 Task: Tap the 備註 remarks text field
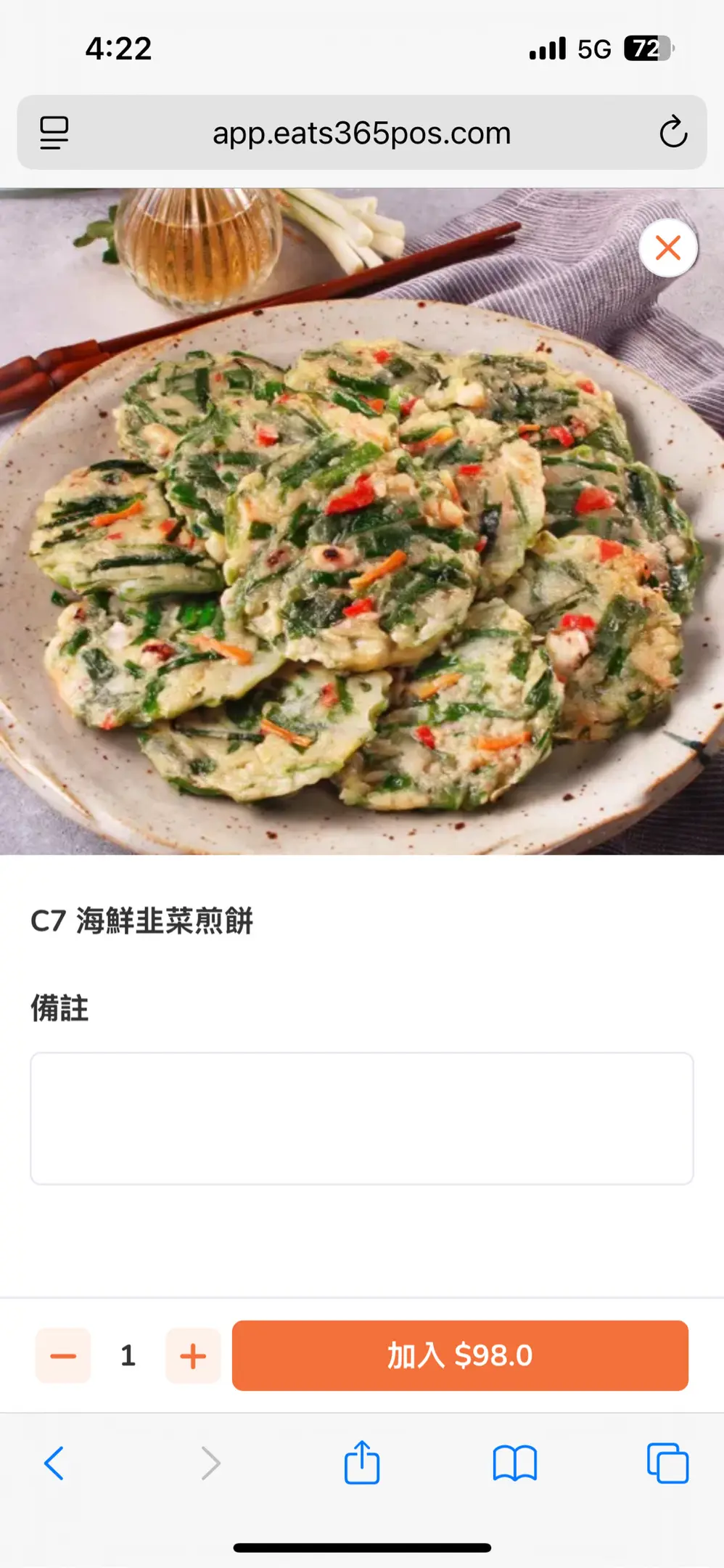361,1118
